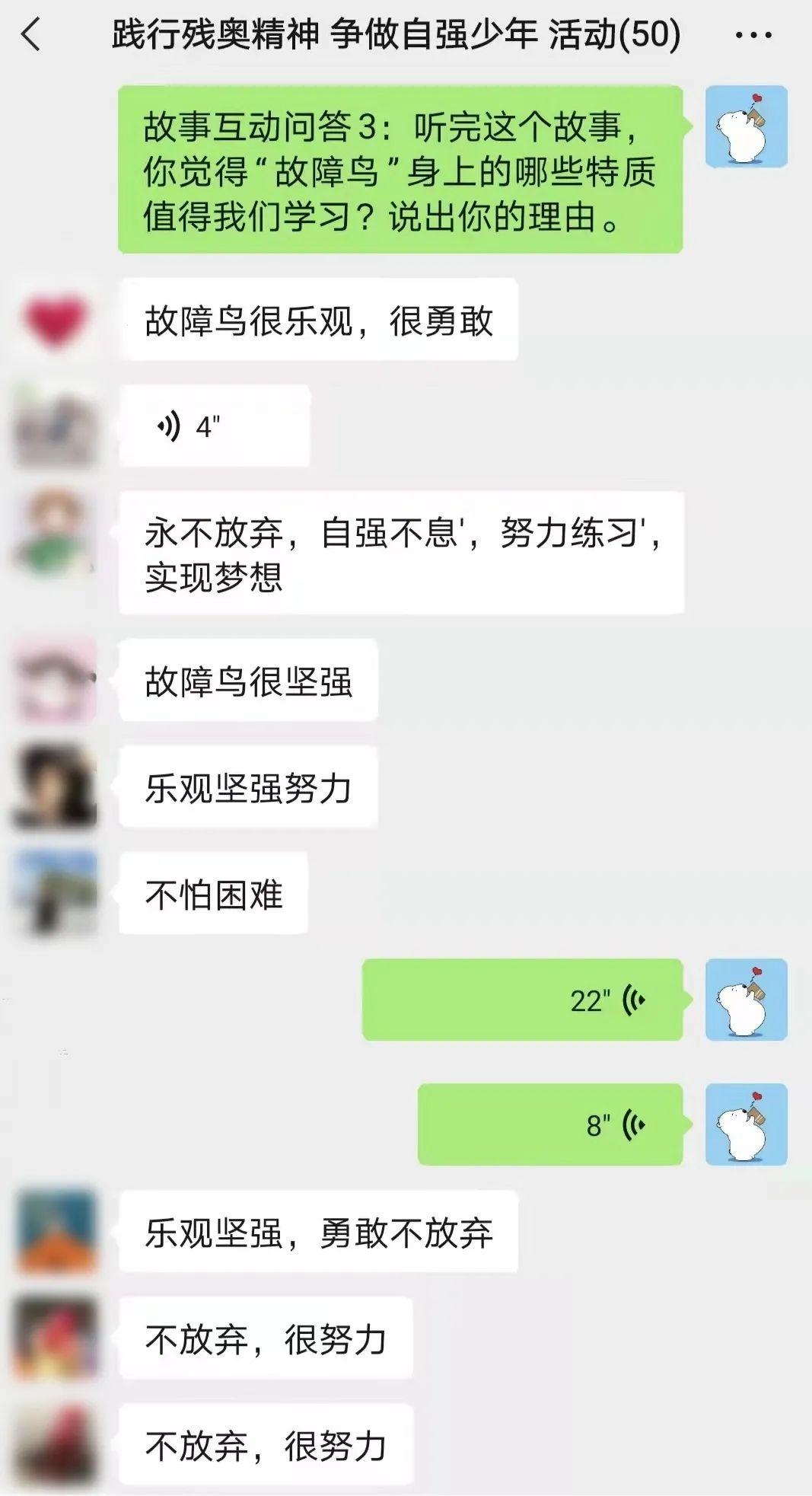Open avatar beside "乐观坚强，勇敢不放弃" message
Viewport: 812px width, 1496px height.
56,1231
